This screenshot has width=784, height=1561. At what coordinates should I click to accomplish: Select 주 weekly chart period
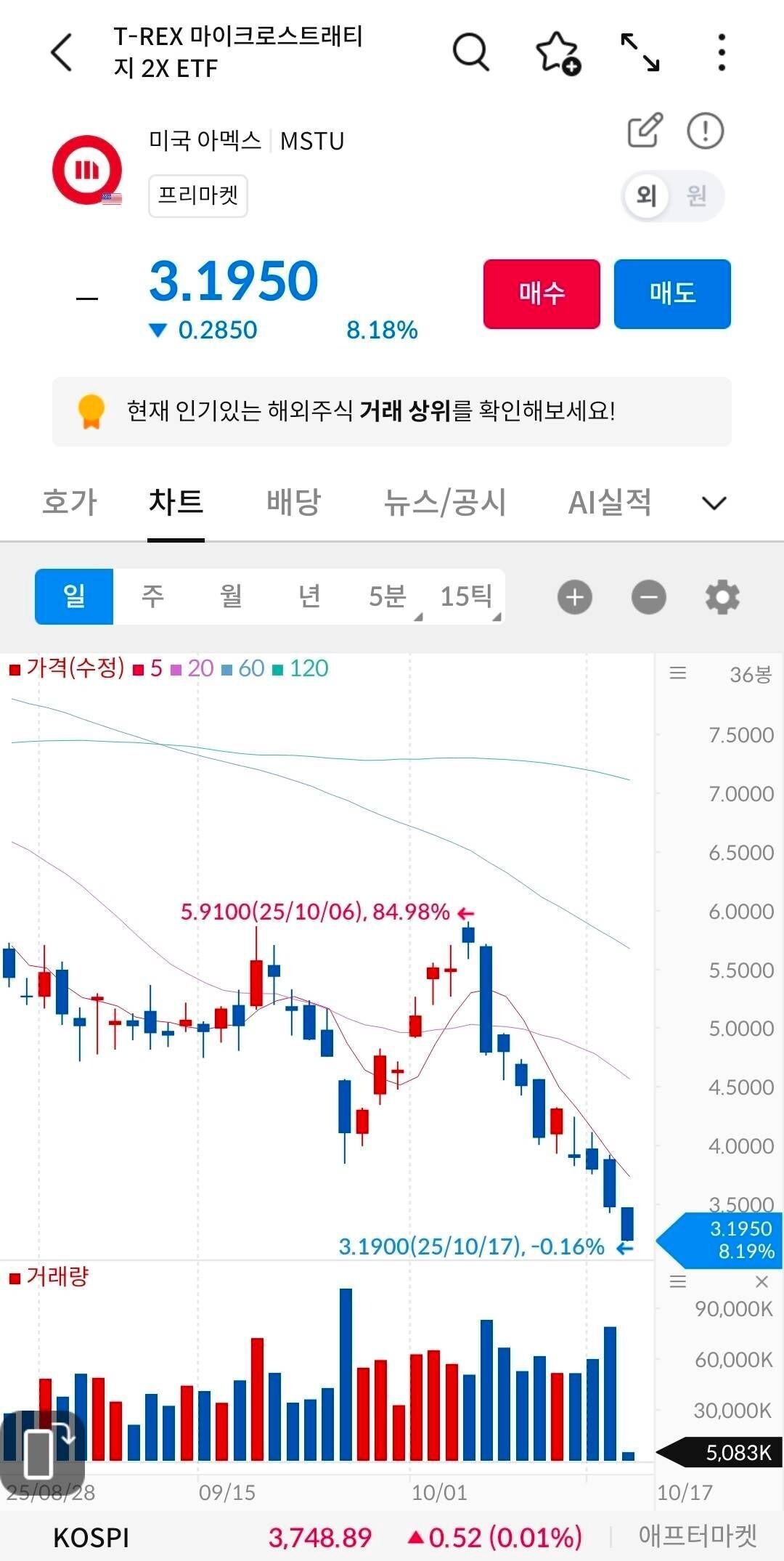click(x=154, y=596)
